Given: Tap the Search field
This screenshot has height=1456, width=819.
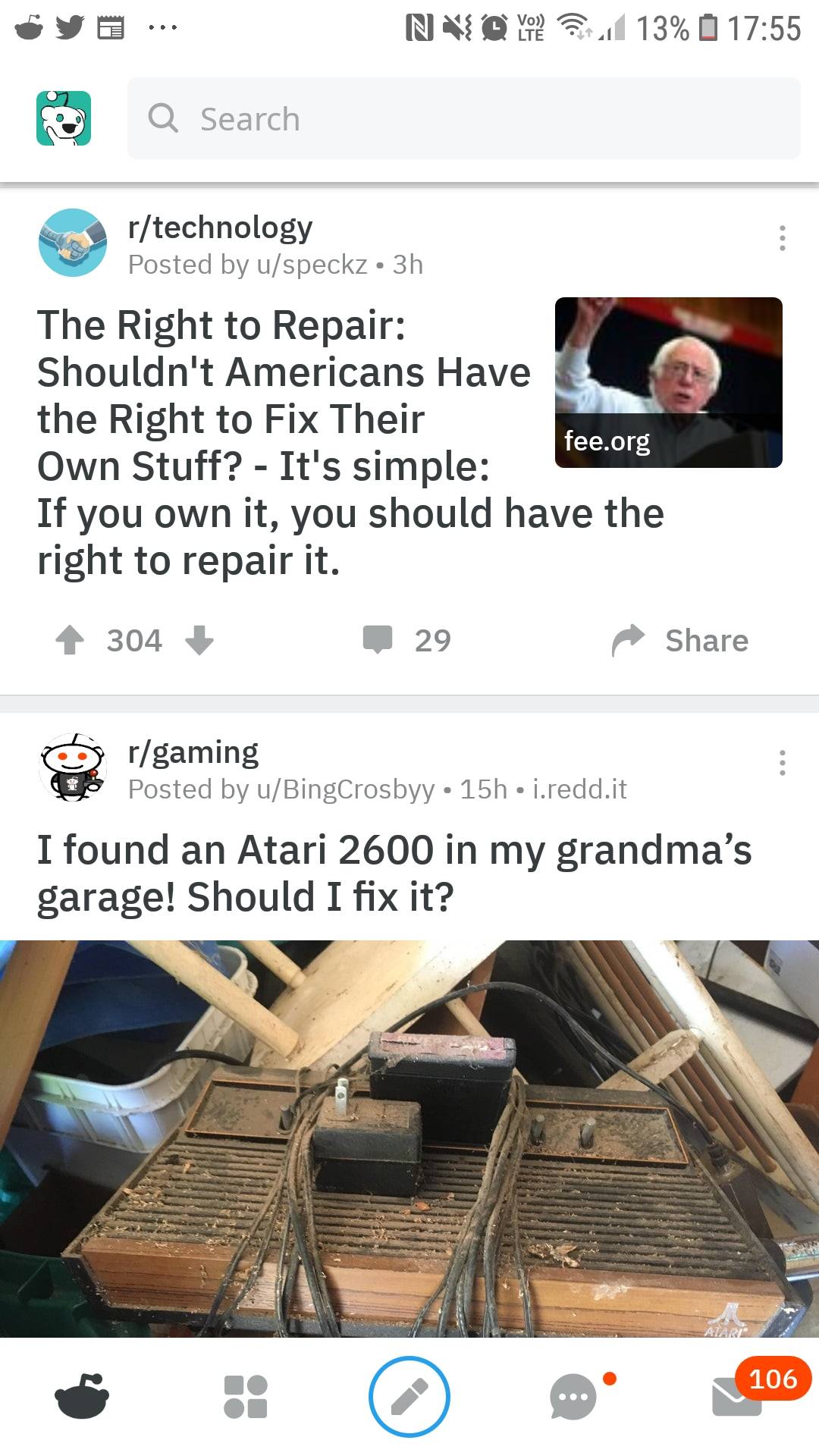Looking at the screenshot, I should [x=463, y=118].
